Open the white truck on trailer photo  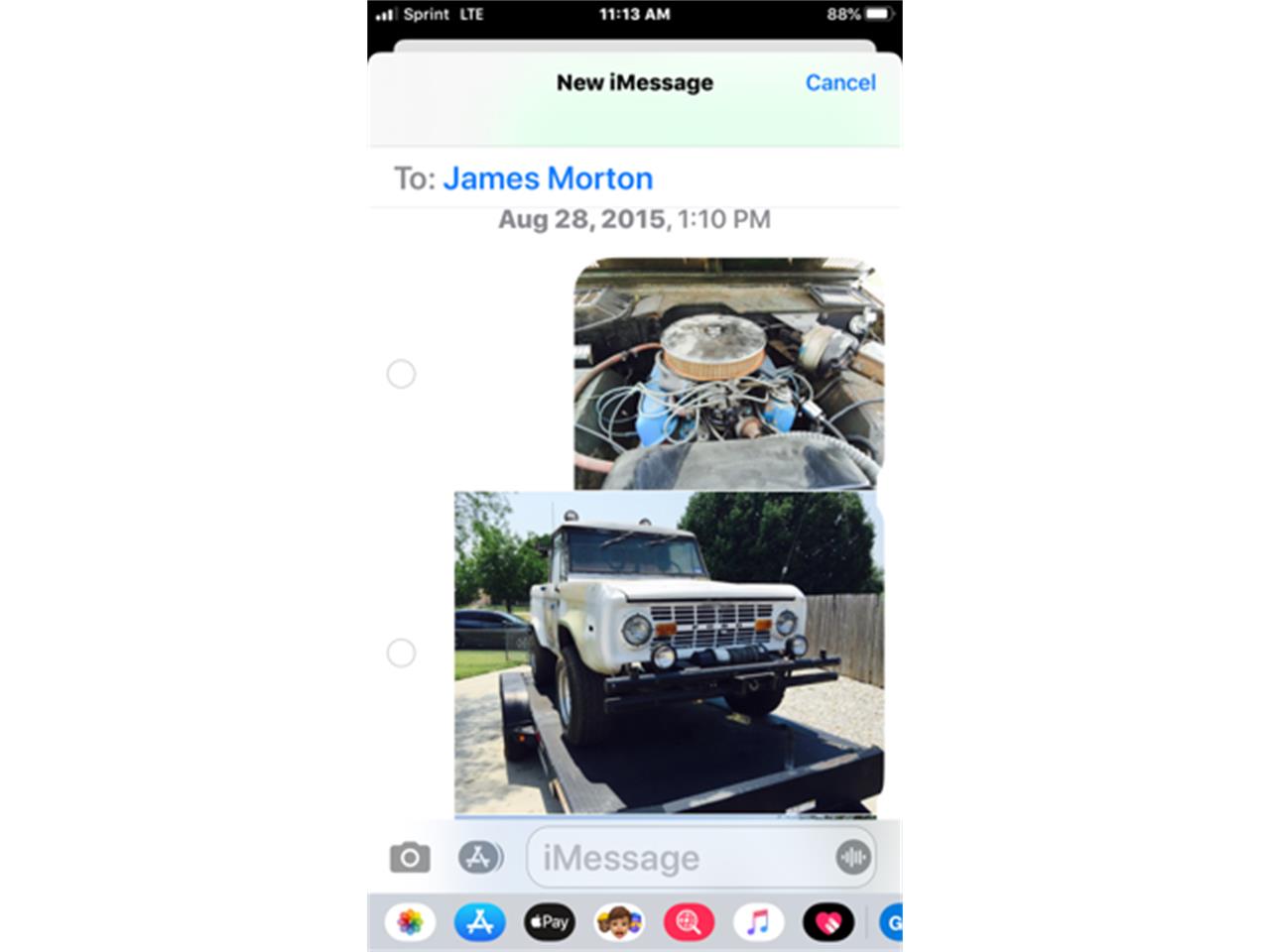(x=668, y=654)
